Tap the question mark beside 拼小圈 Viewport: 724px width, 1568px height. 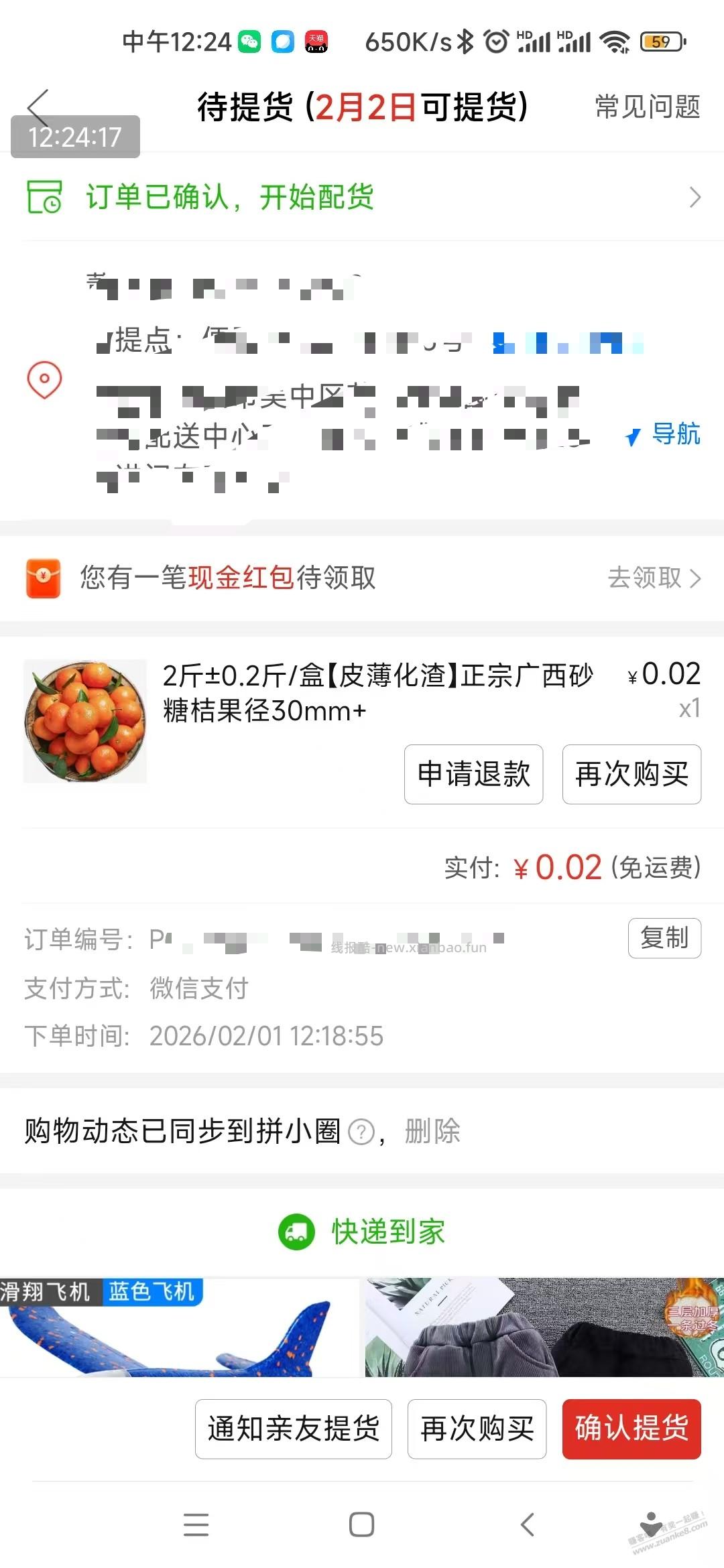click(363, 1130)
